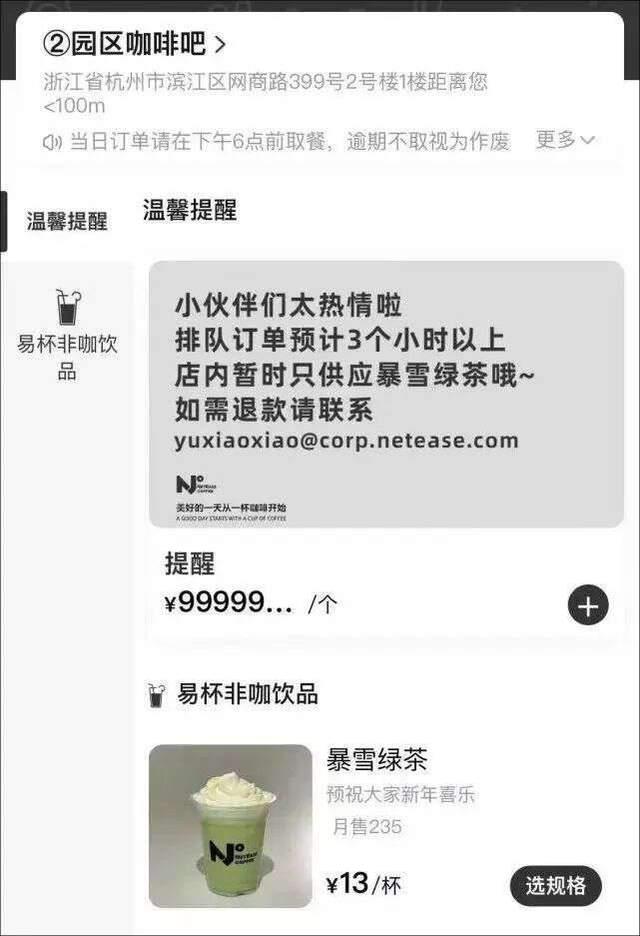Image resolution: width=640 pixels, height=936 pixels.
Task: Expand the notice with 更多
Action: pyautogui.click(x=565, y=140)
